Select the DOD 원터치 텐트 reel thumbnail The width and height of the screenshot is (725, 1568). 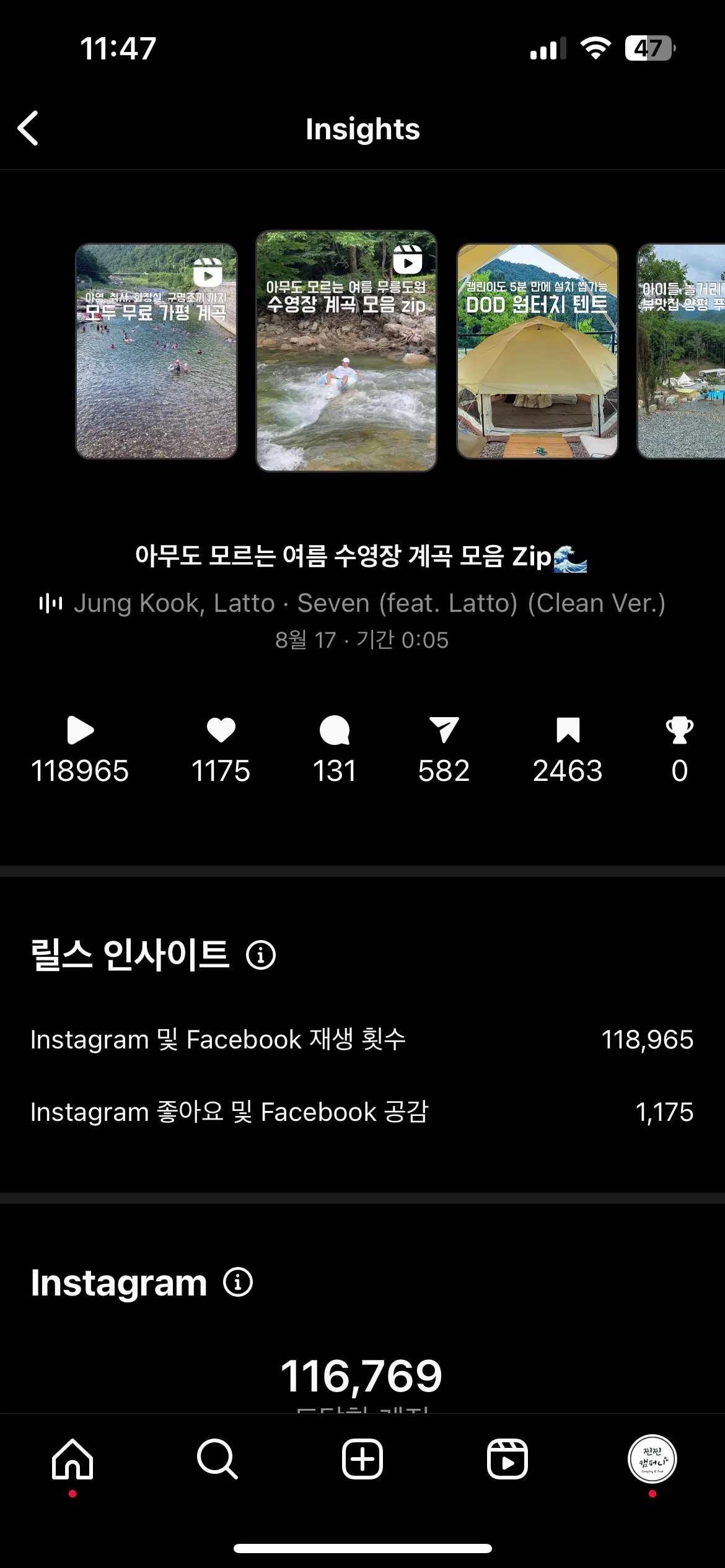[536, 350]
